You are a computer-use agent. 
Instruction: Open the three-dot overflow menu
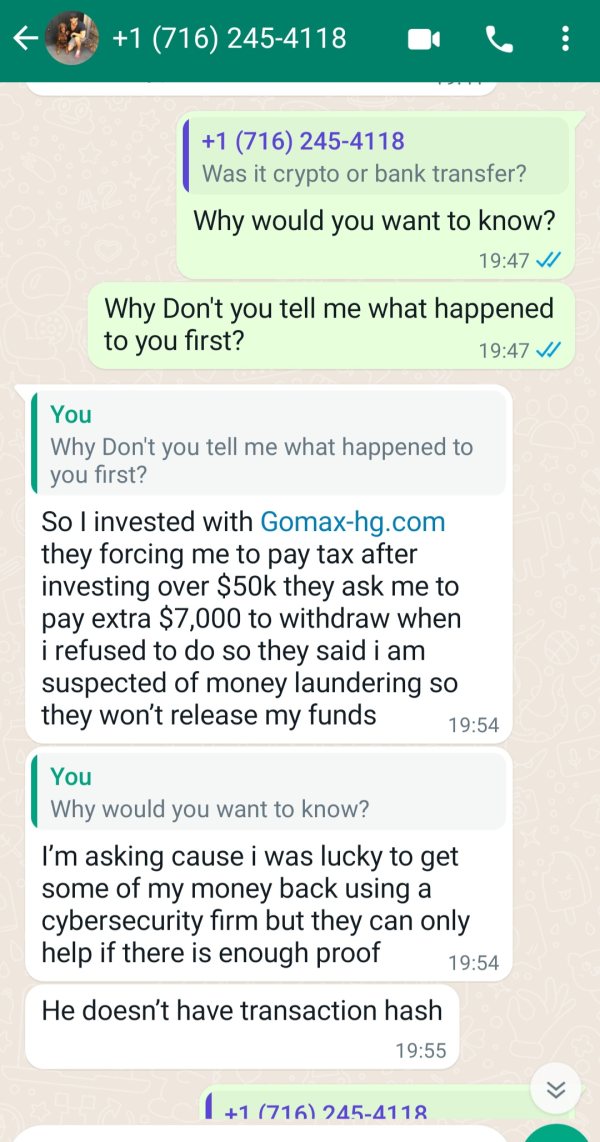(x=565, y=39)
